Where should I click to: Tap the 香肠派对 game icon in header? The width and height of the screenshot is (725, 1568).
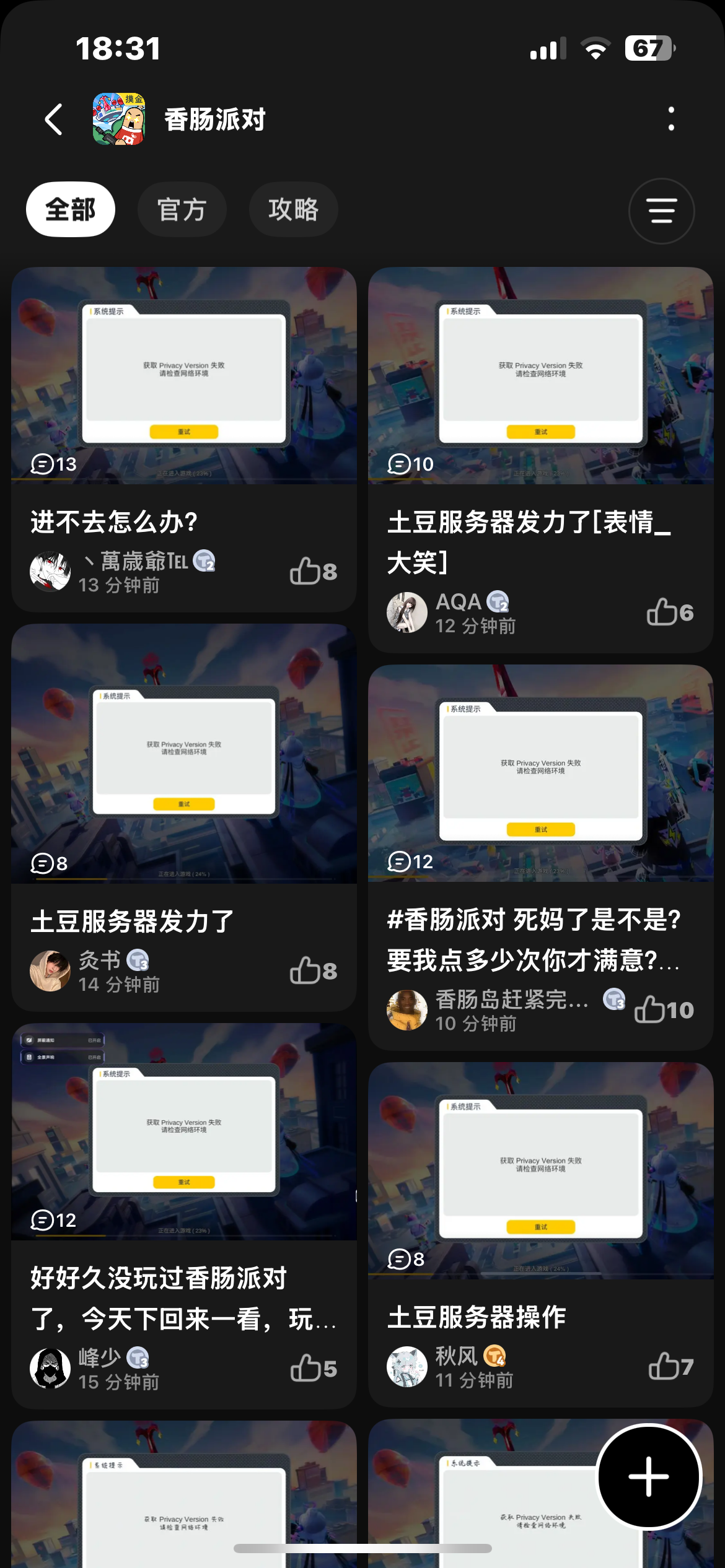coord(117,119)
